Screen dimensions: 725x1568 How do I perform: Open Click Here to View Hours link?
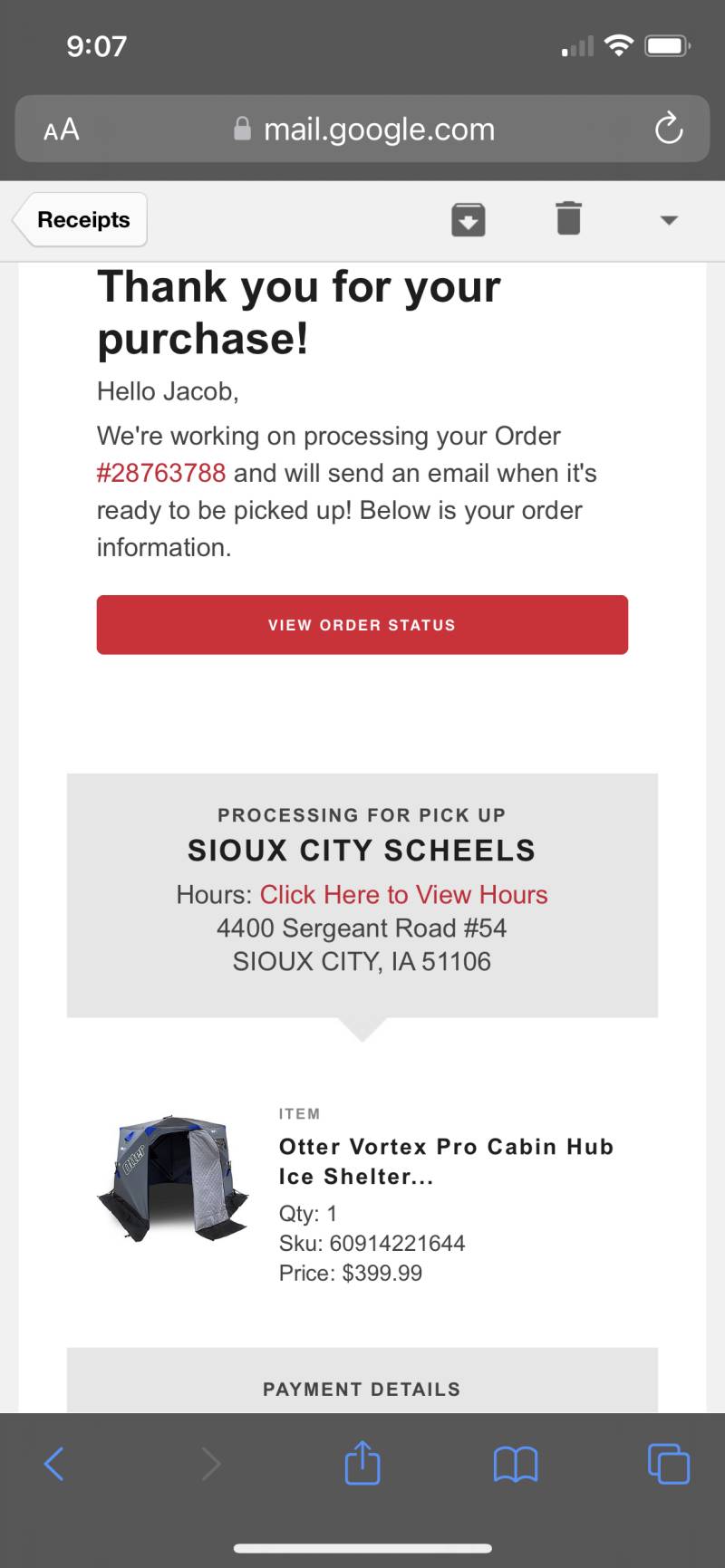click(404, 895)
